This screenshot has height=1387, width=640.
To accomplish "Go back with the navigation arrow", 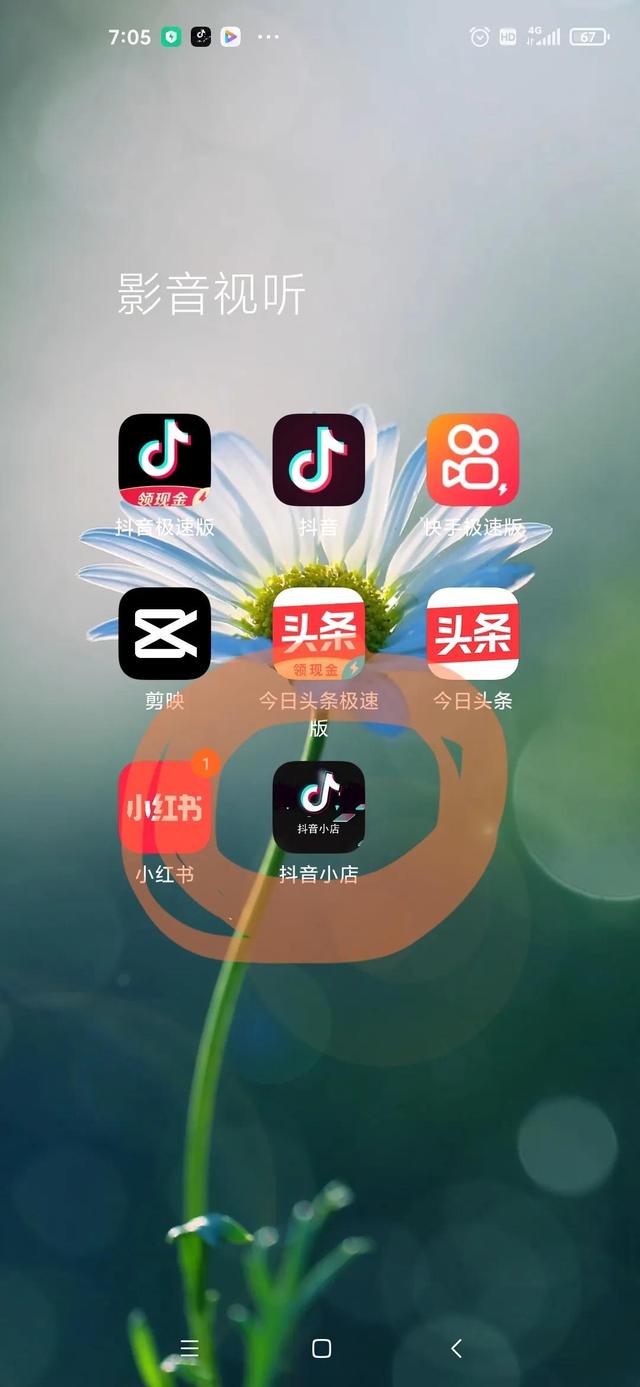I will [x=456, y=1348].
